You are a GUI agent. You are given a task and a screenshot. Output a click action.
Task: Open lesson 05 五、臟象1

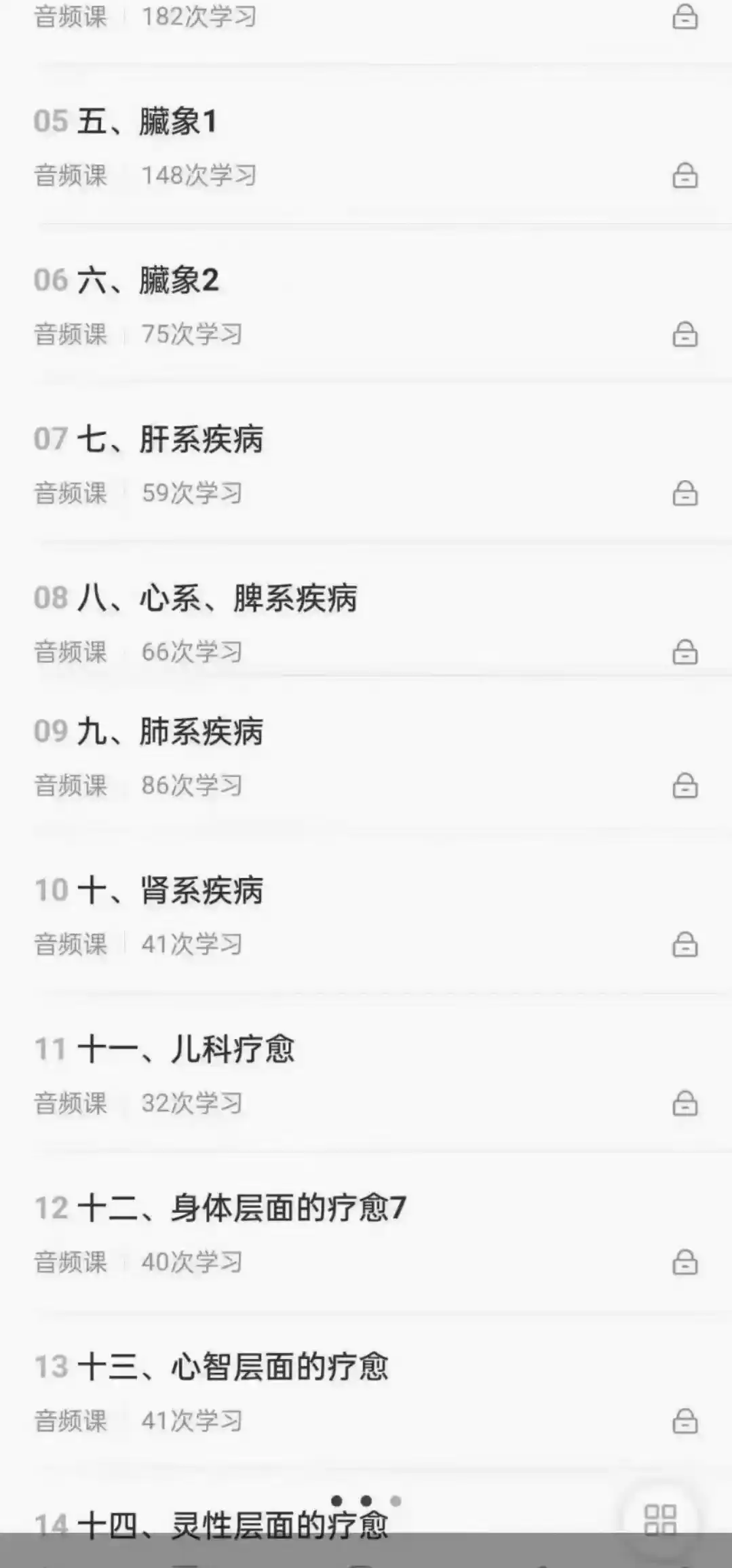(x=366, y=146)
